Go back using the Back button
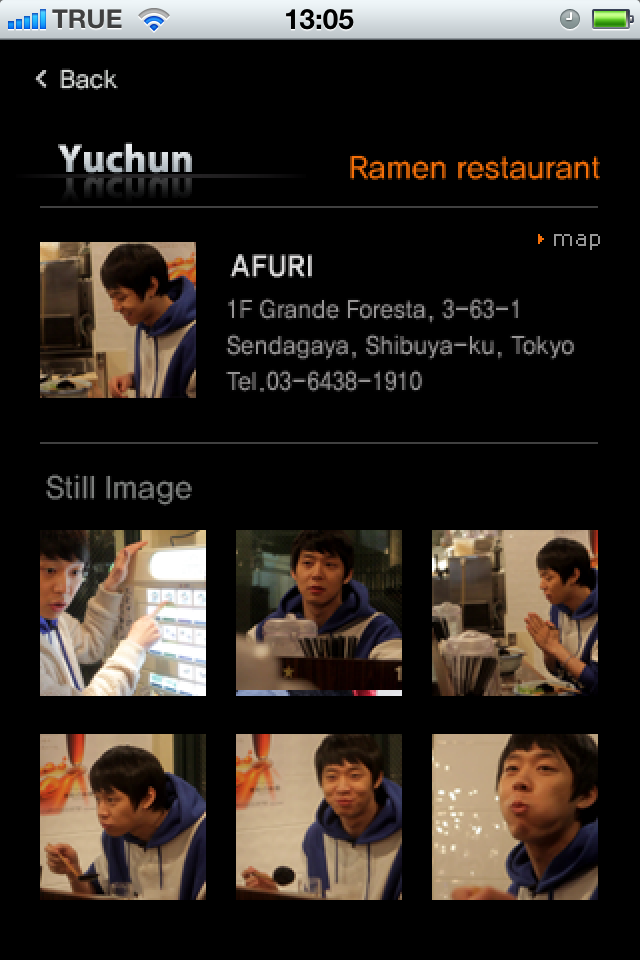 [77, 80]
